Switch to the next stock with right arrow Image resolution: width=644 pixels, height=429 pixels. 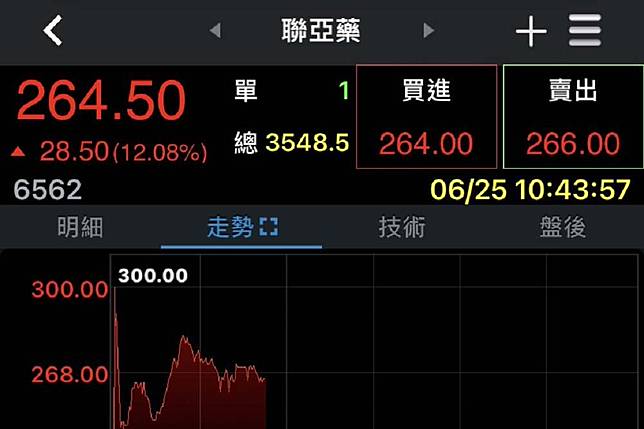(429, 31)
